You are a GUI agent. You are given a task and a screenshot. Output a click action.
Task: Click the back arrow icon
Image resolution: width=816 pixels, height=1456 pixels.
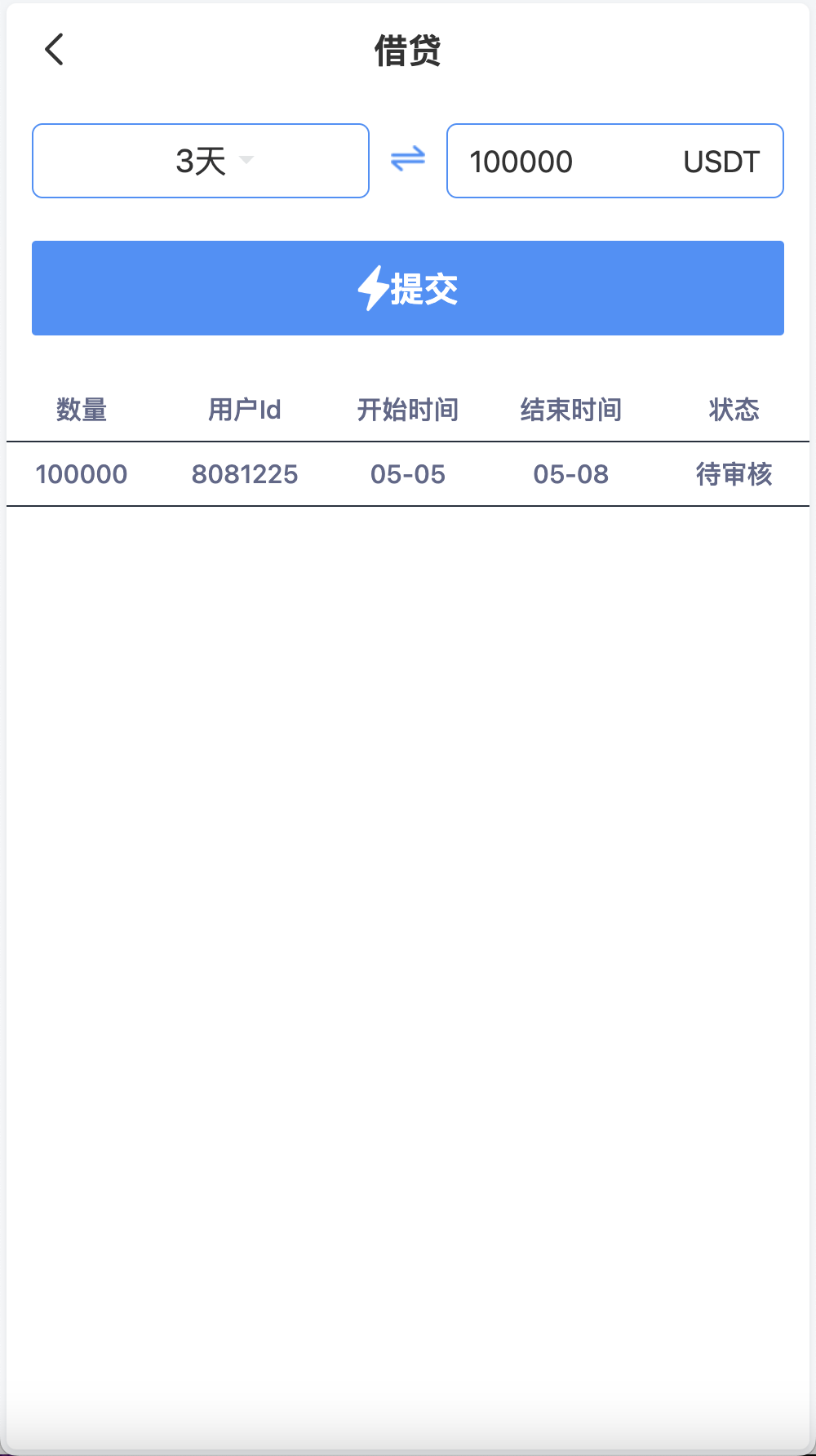(55, 50)
